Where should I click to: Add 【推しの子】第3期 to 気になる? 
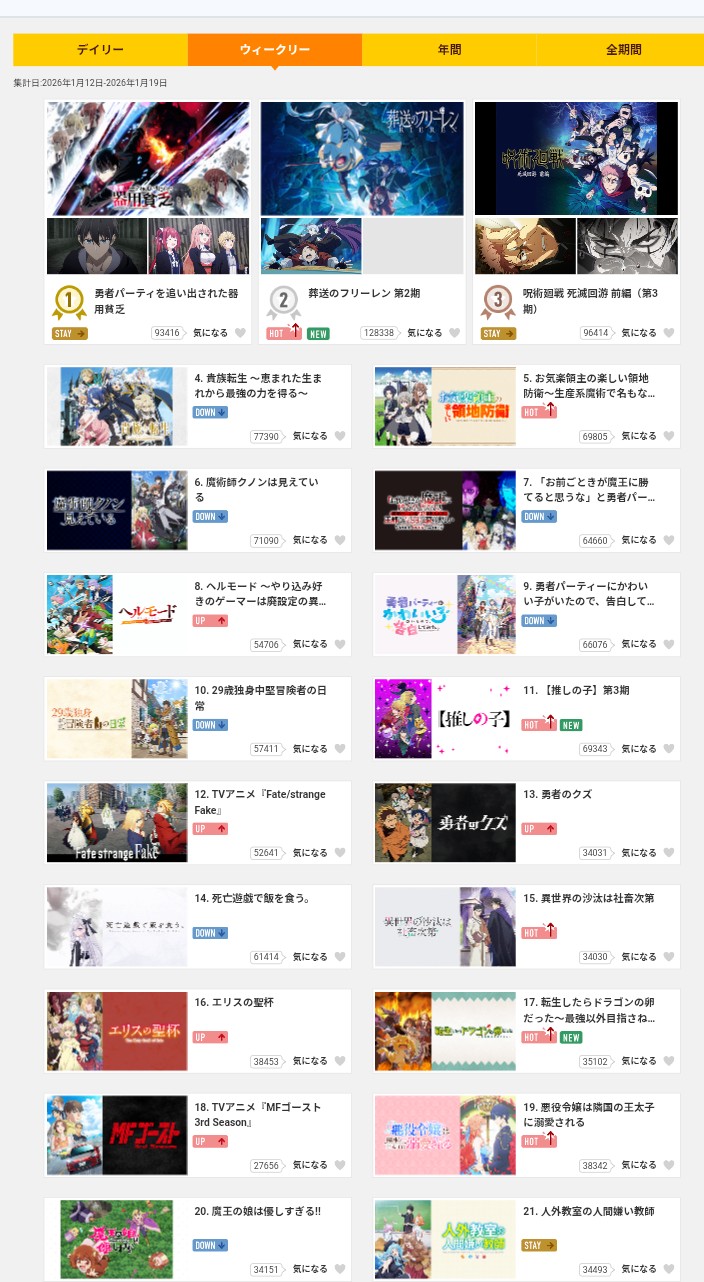click(x=669, y=749)
